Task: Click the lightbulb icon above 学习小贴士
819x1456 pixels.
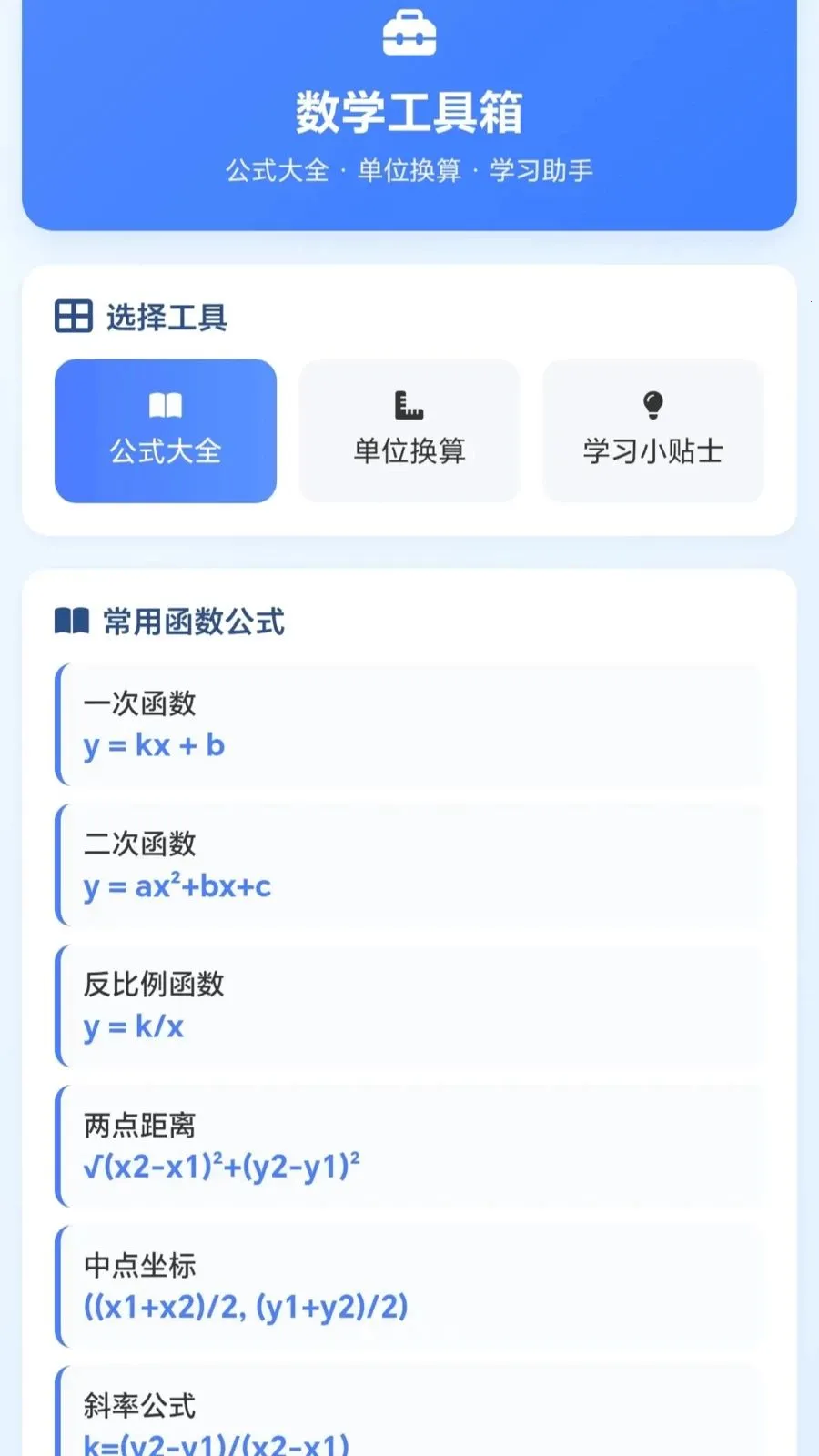Action: click(x=652, y=404)
